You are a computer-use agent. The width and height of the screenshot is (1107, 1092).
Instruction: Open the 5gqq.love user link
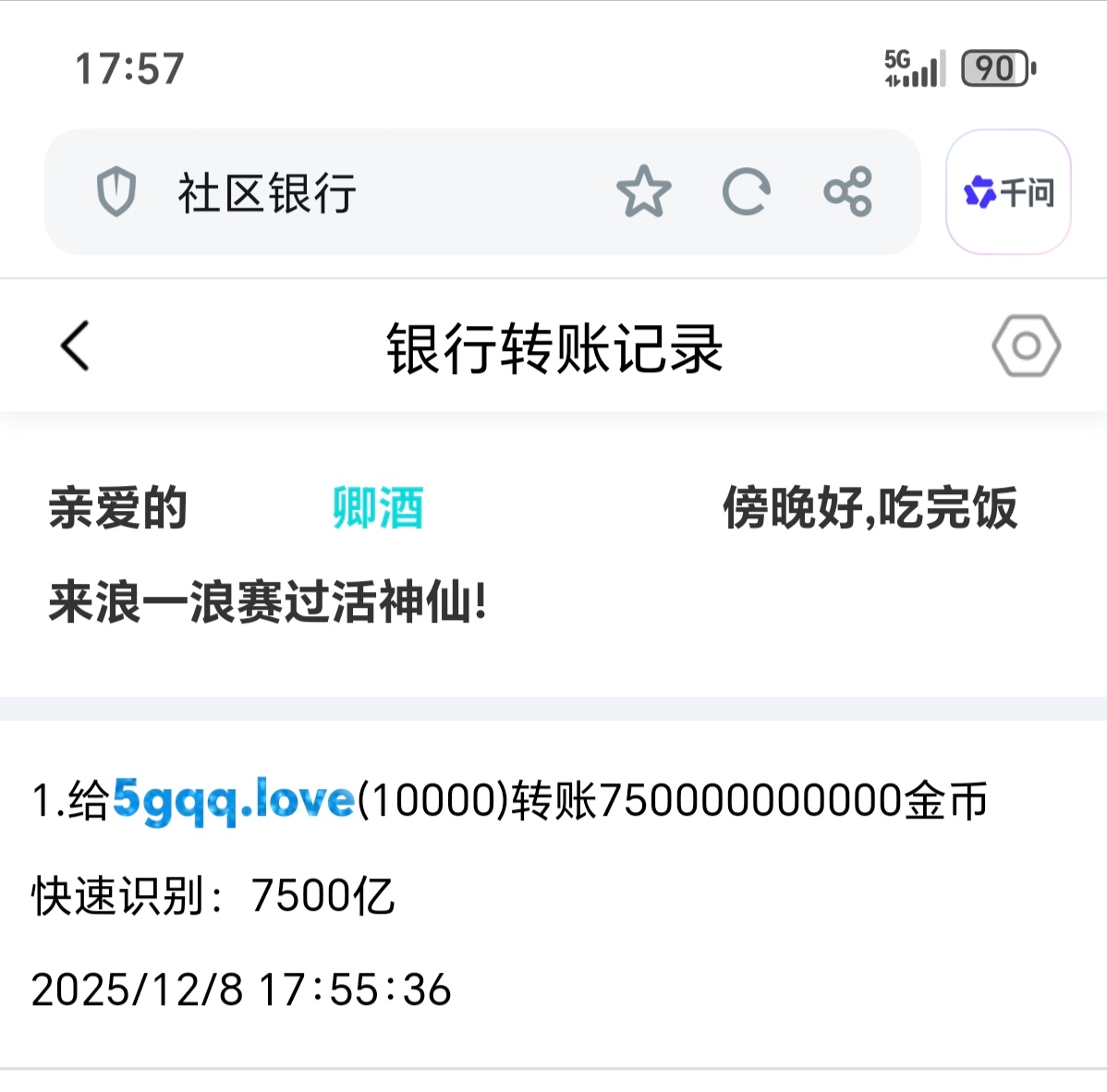pyautogui.click(x=233, y=799)
